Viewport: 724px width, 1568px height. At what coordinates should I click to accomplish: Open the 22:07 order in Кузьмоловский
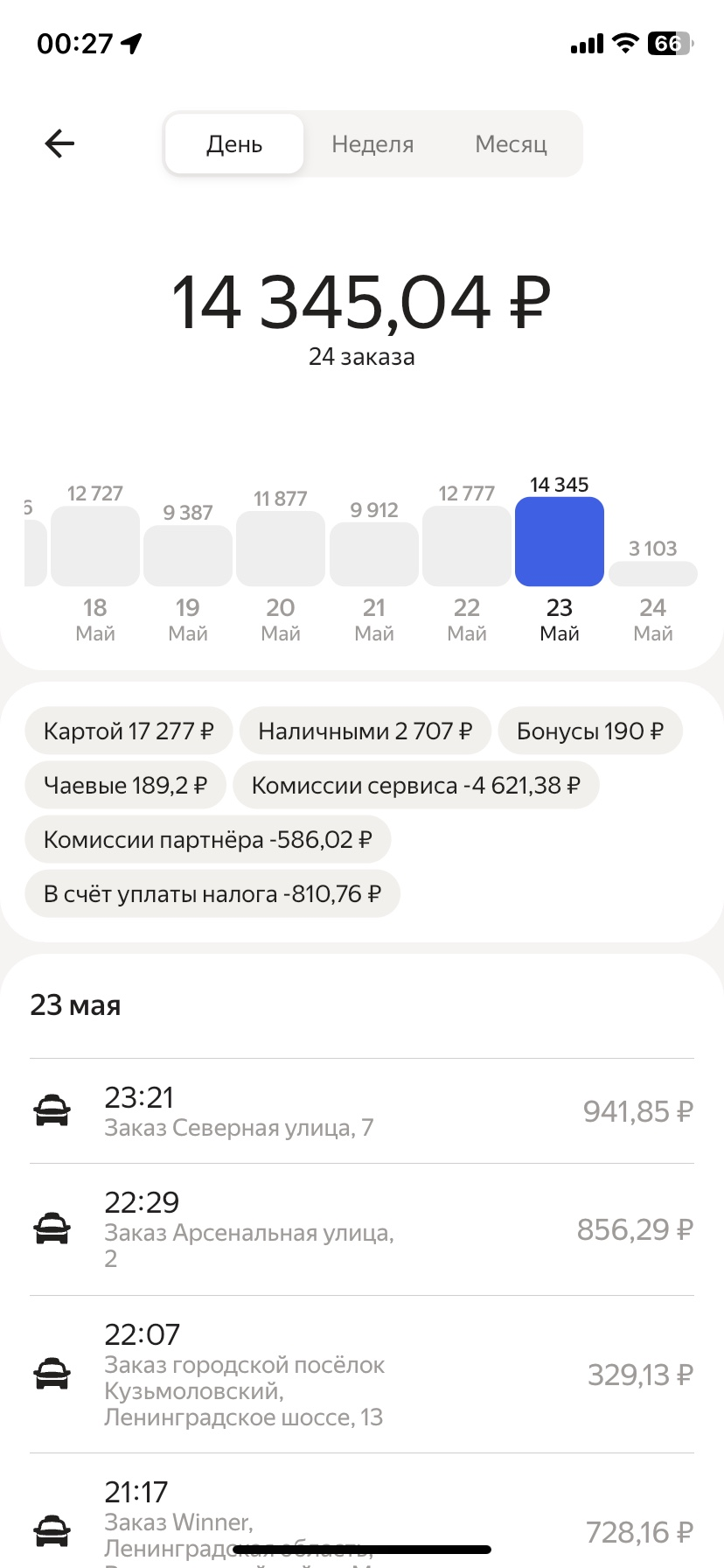(362, 1375)
